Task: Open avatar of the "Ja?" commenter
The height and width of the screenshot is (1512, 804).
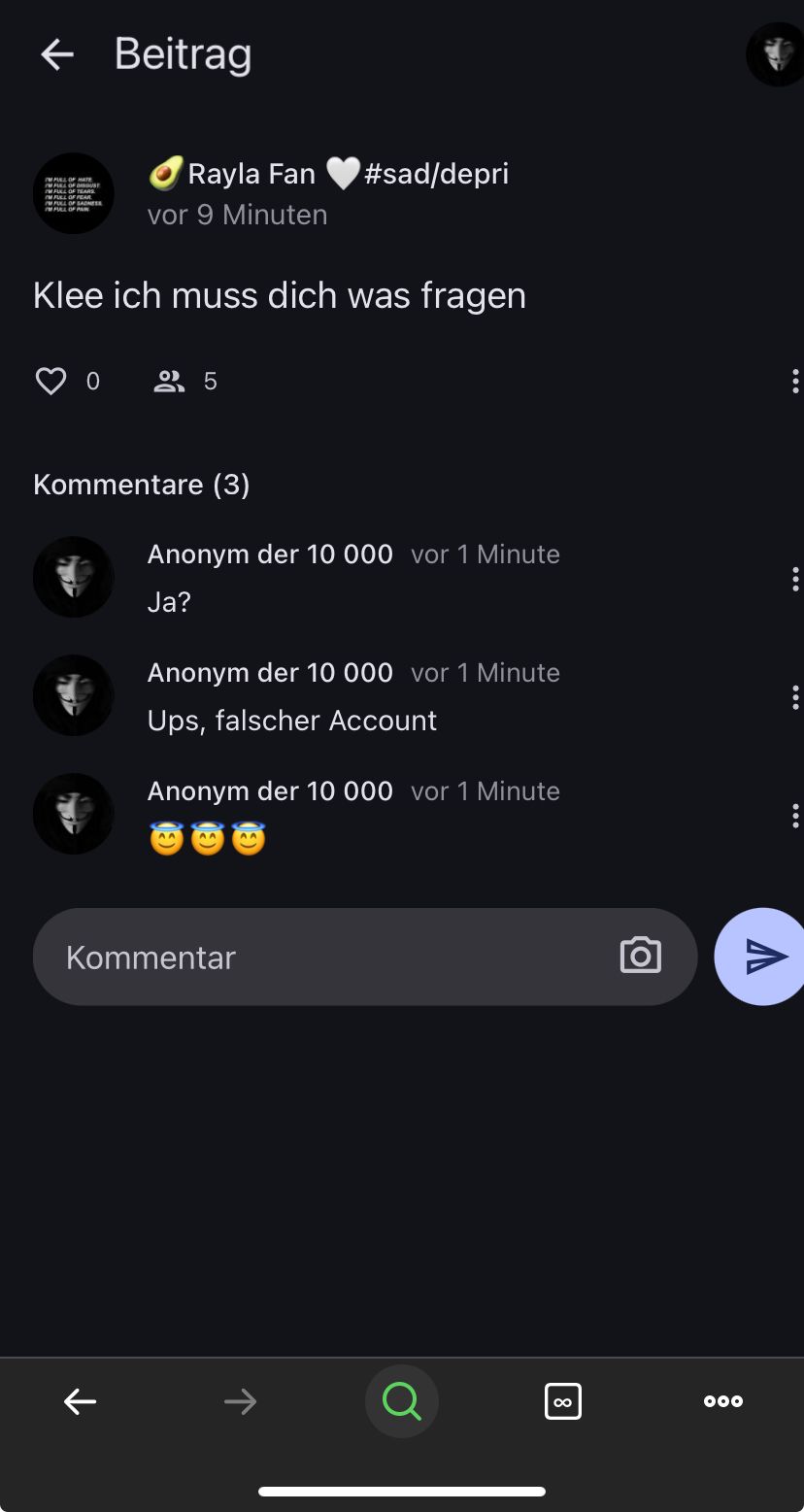Action: [74, 577]
